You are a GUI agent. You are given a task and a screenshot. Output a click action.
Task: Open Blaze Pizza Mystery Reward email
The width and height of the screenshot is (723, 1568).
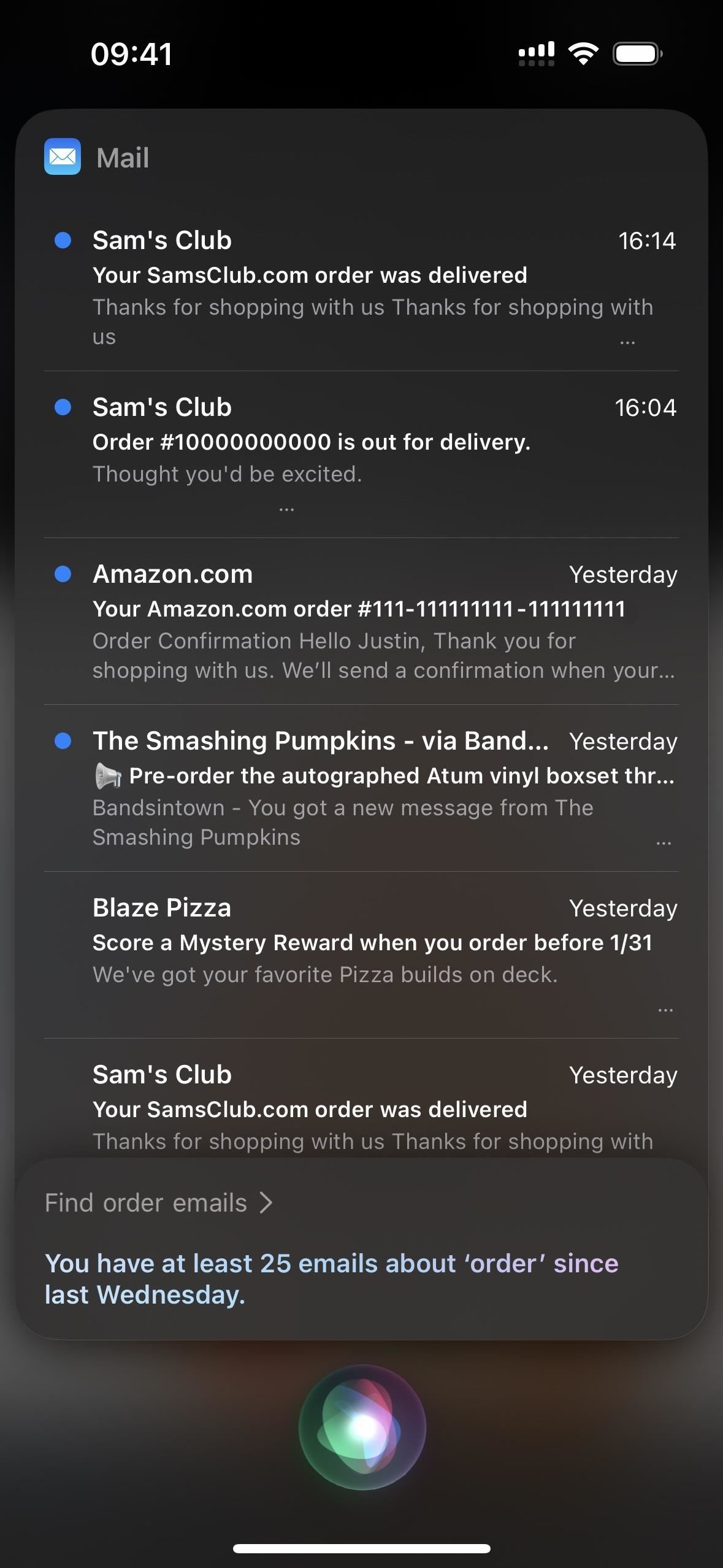pos(362,955)
